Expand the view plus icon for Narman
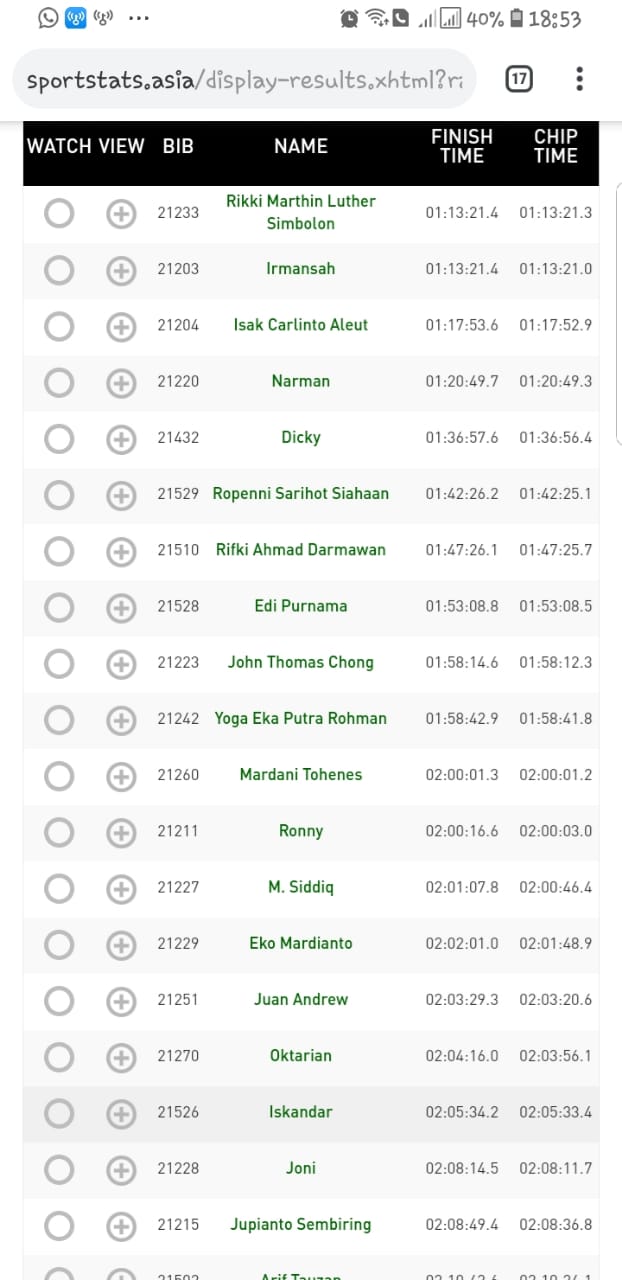The width and height of the screenshot is (622, 1280). pos(121,382)
